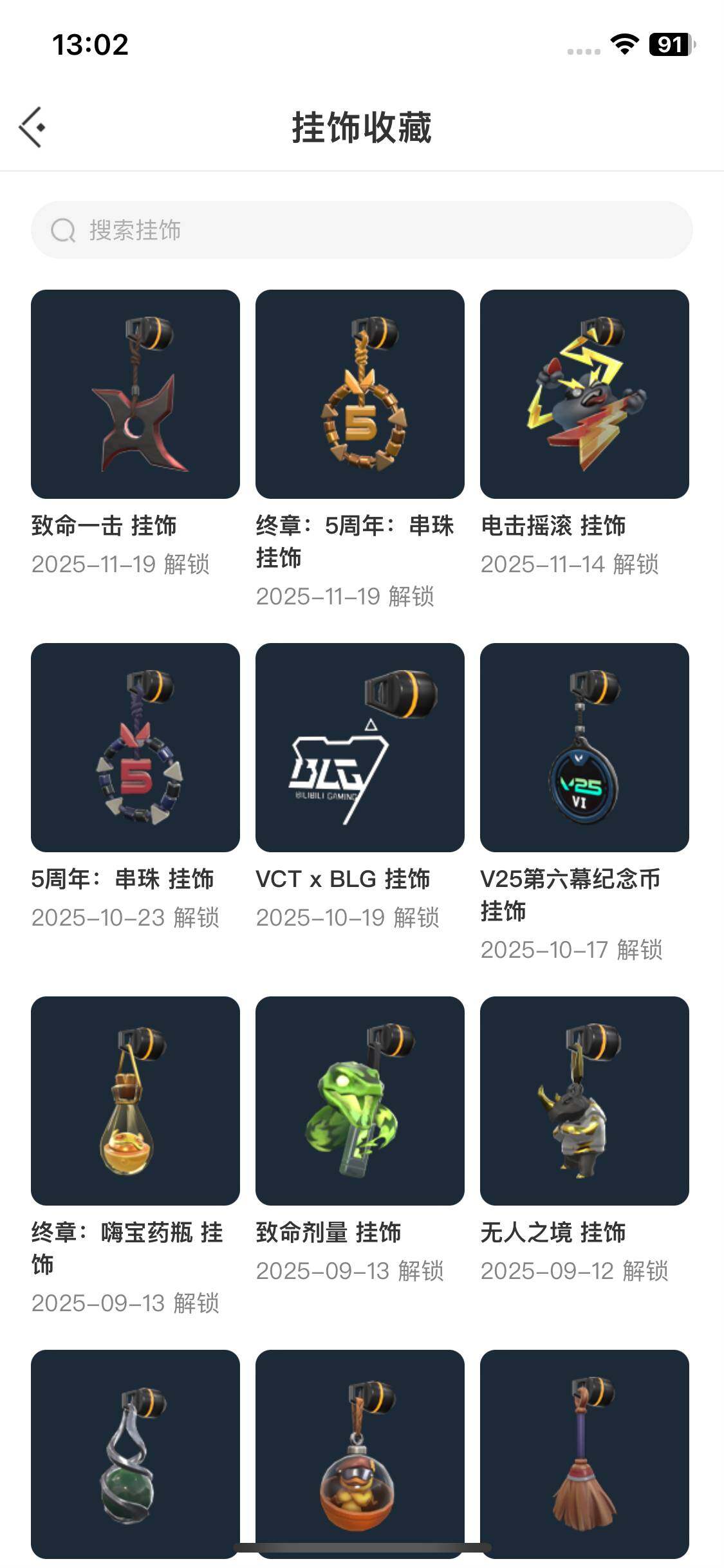
Task: Tap the magnifier icon in the search bar
Action: pyautogui.click(x=62, y=229)
